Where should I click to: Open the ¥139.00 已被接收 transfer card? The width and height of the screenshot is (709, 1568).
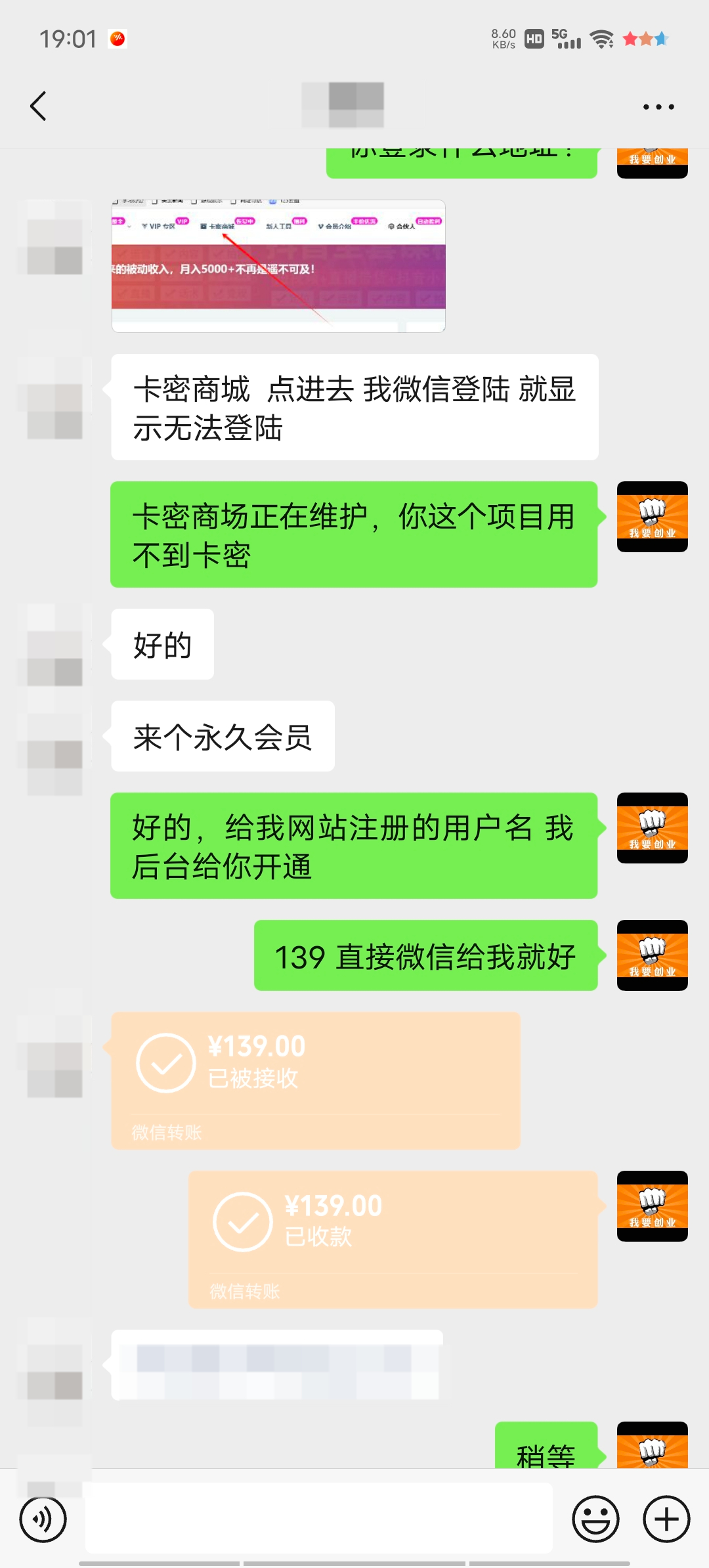coord(315,1080)
